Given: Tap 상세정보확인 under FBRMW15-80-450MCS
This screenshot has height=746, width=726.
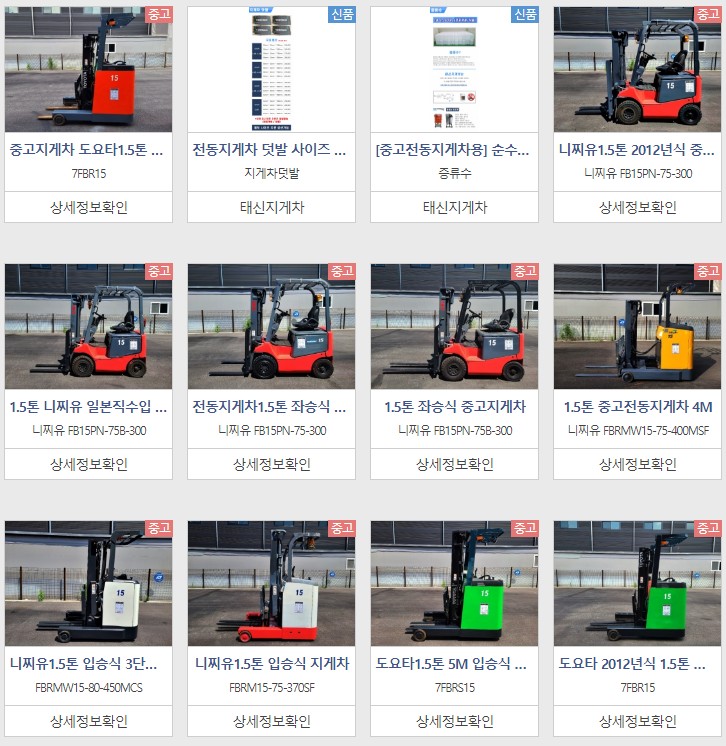Looking at the screenshot, I should [x=88, y=720].
